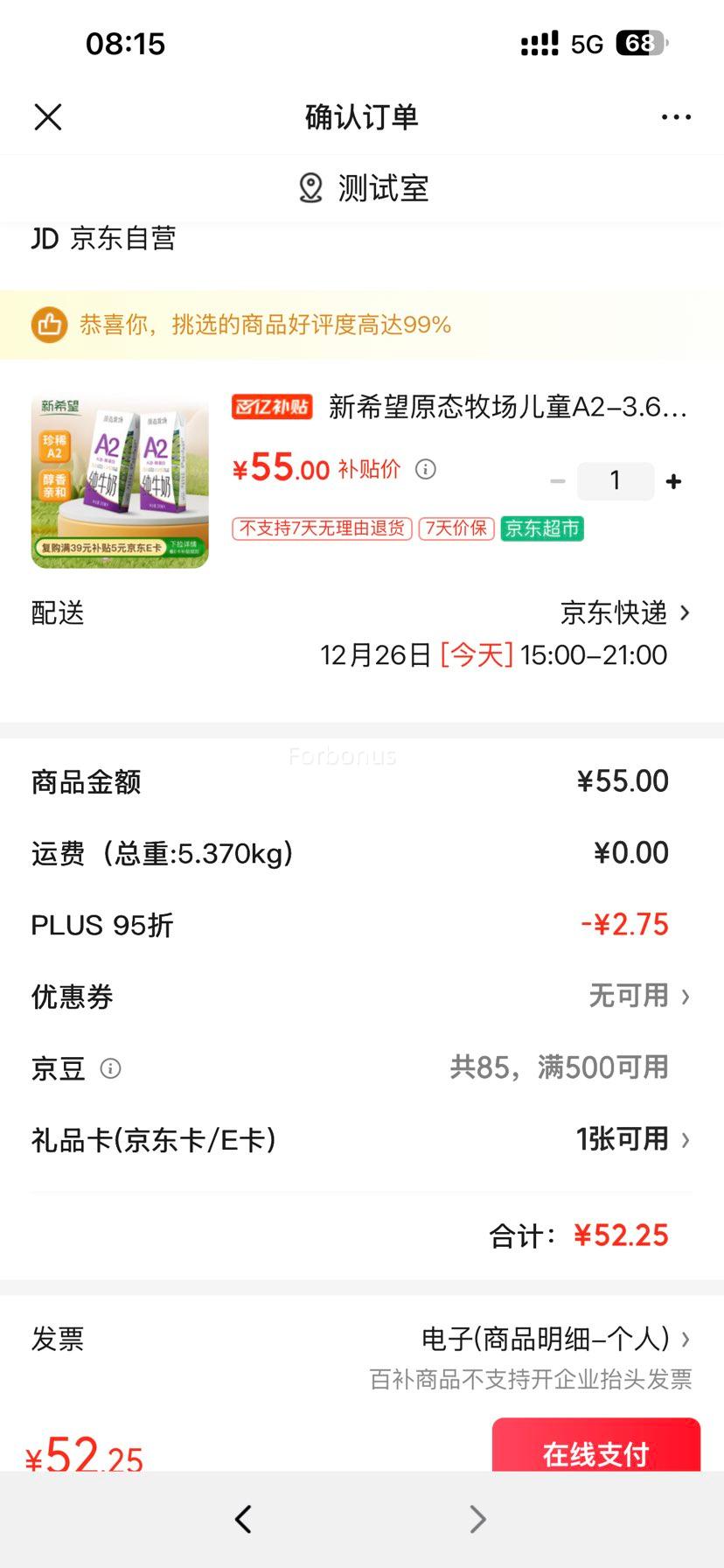Tap the location pin icon near 测试室

coord(310,187)
